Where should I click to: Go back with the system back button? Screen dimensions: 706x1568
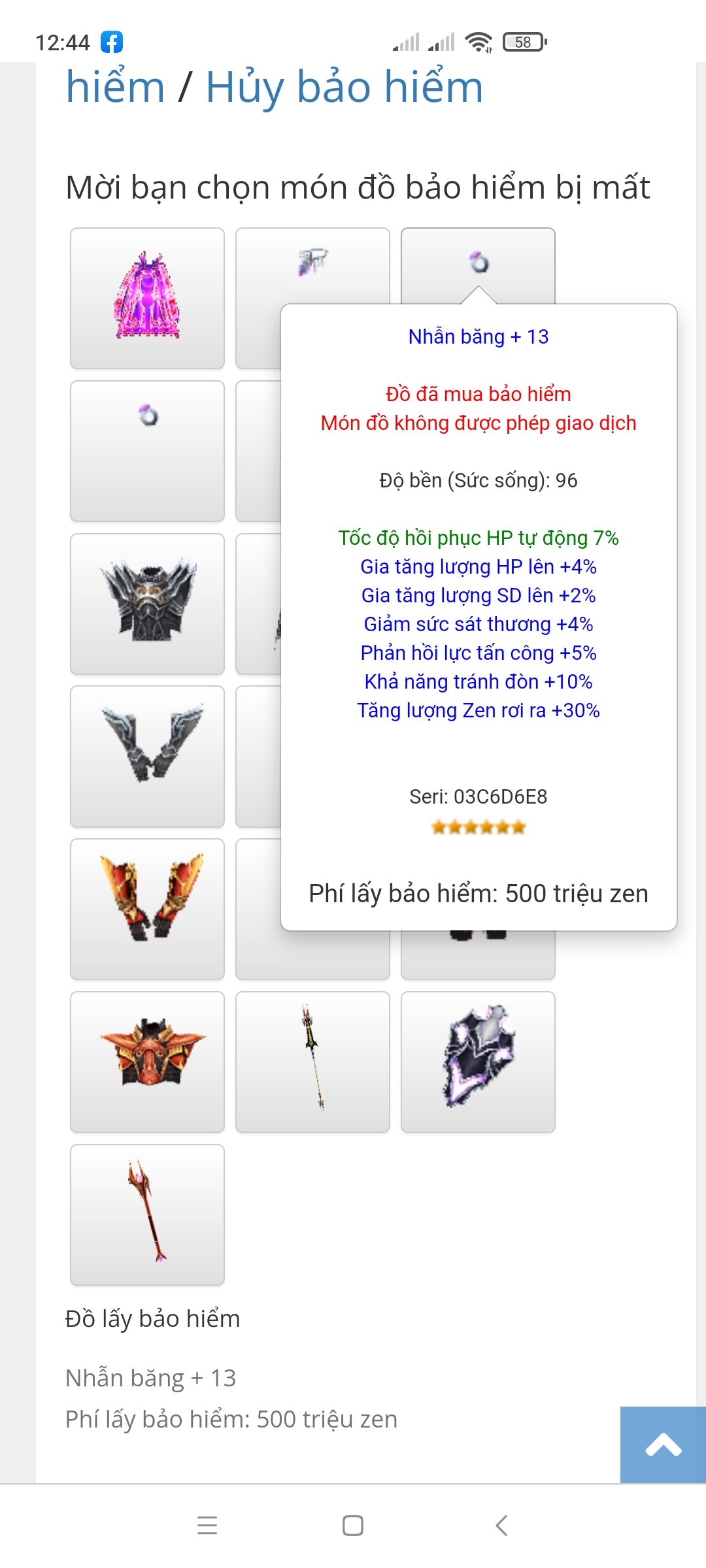click(x=501, y=1526)
